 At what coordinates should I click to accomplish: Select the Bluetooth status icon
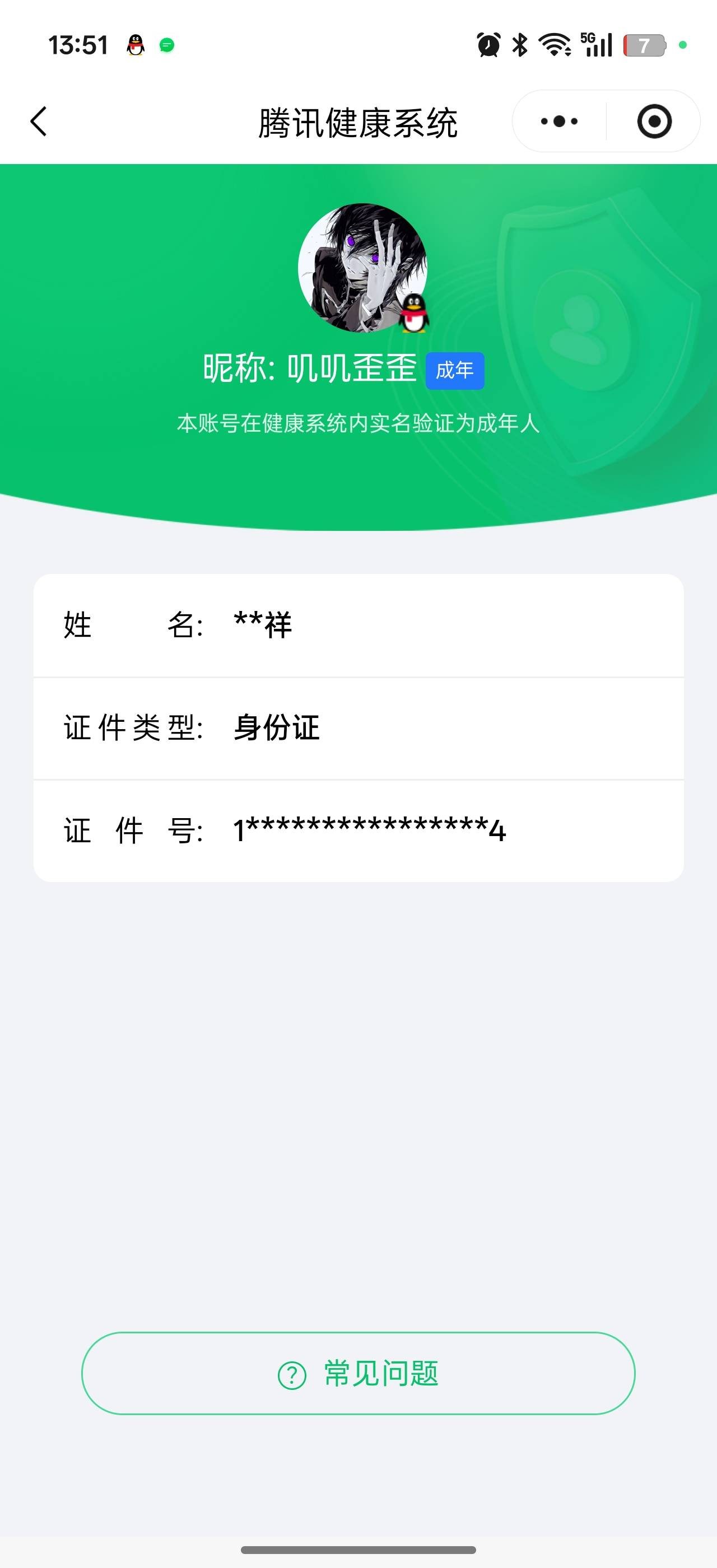pyautogui.click(x=519, y=43)
